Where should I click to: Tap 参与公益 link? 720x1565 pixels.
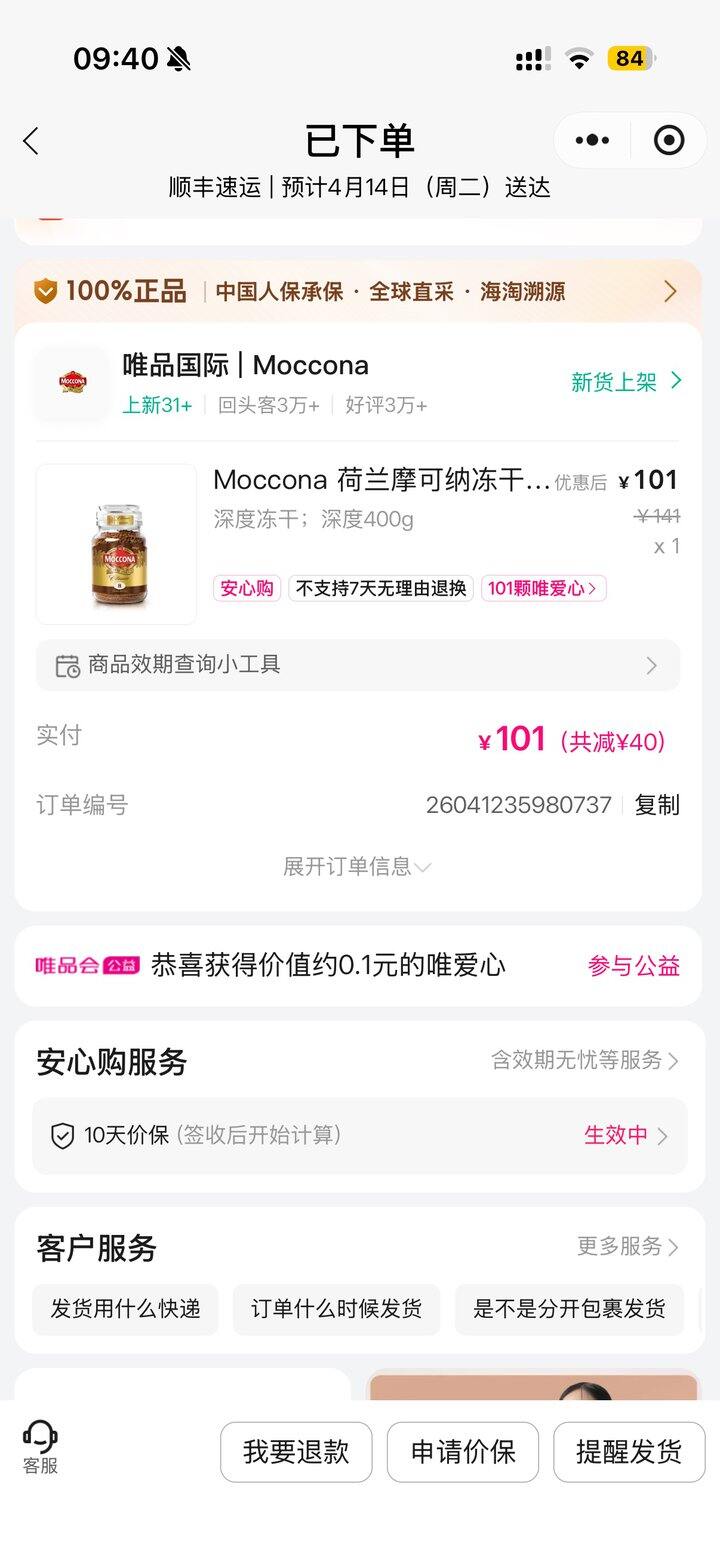634,966
